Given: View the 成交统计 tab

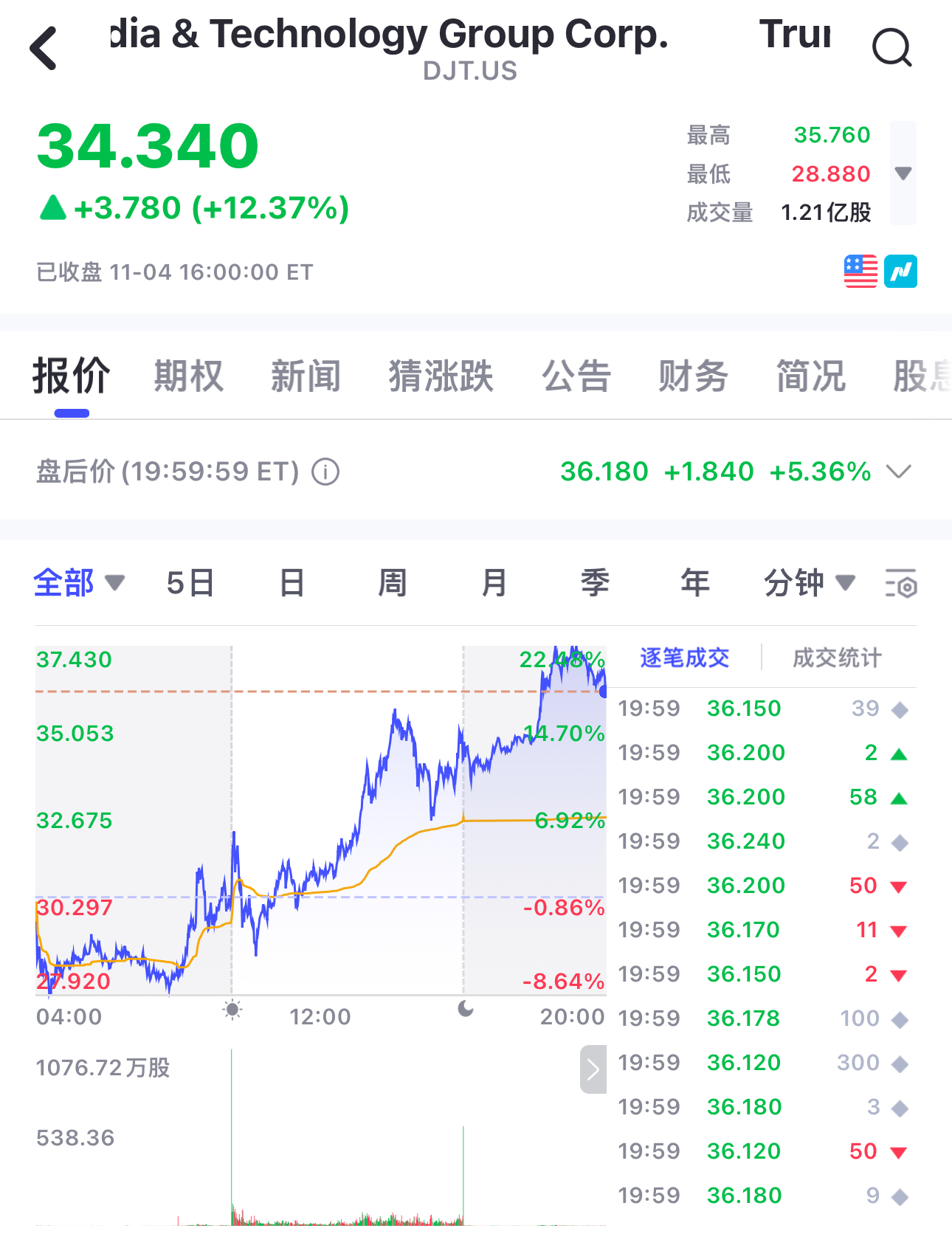Looking at the screenshot, I should (836, 658).
